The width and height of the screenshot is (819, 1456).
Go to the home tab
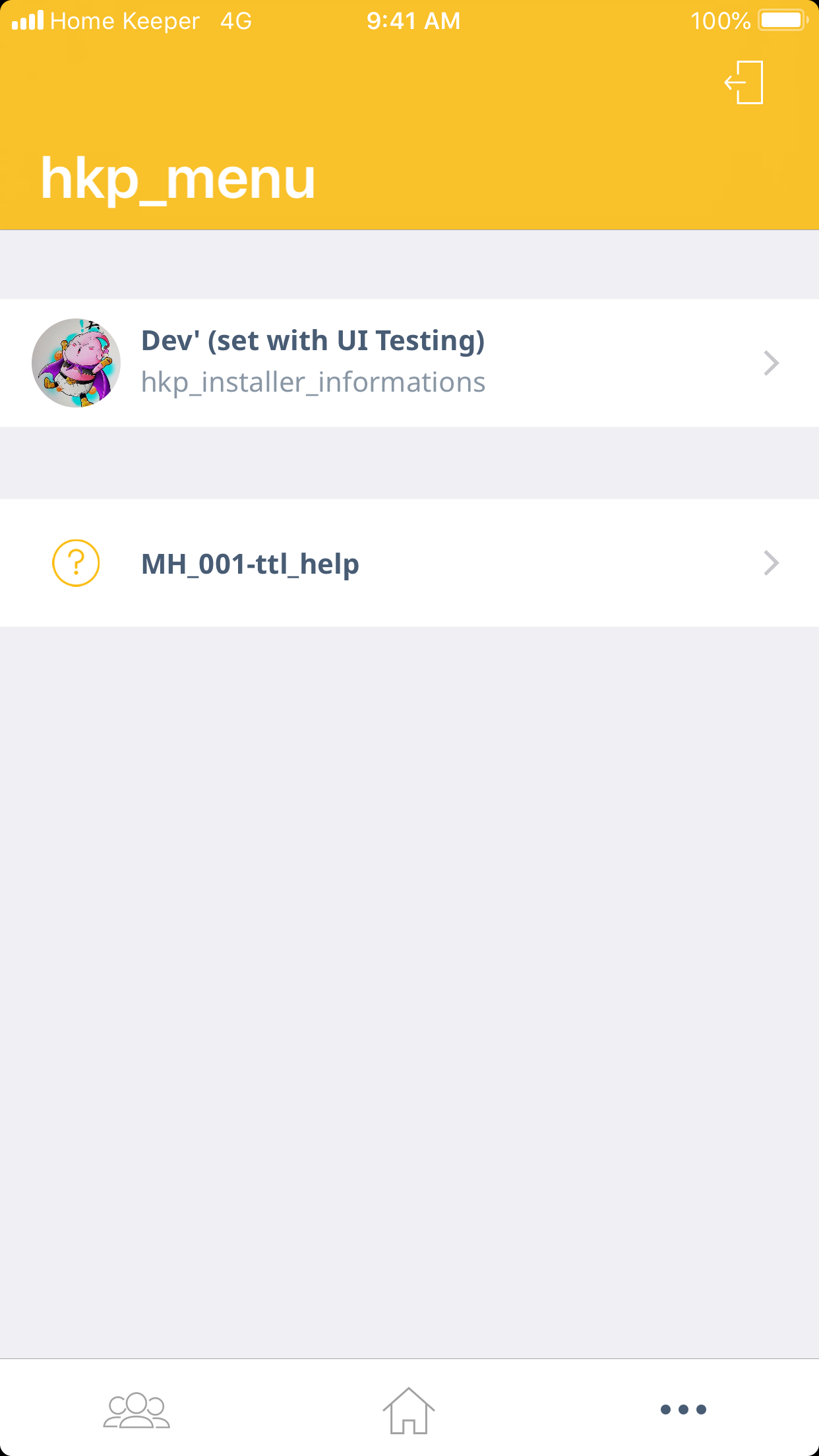pyautogui.click(x=409, y=1410)
